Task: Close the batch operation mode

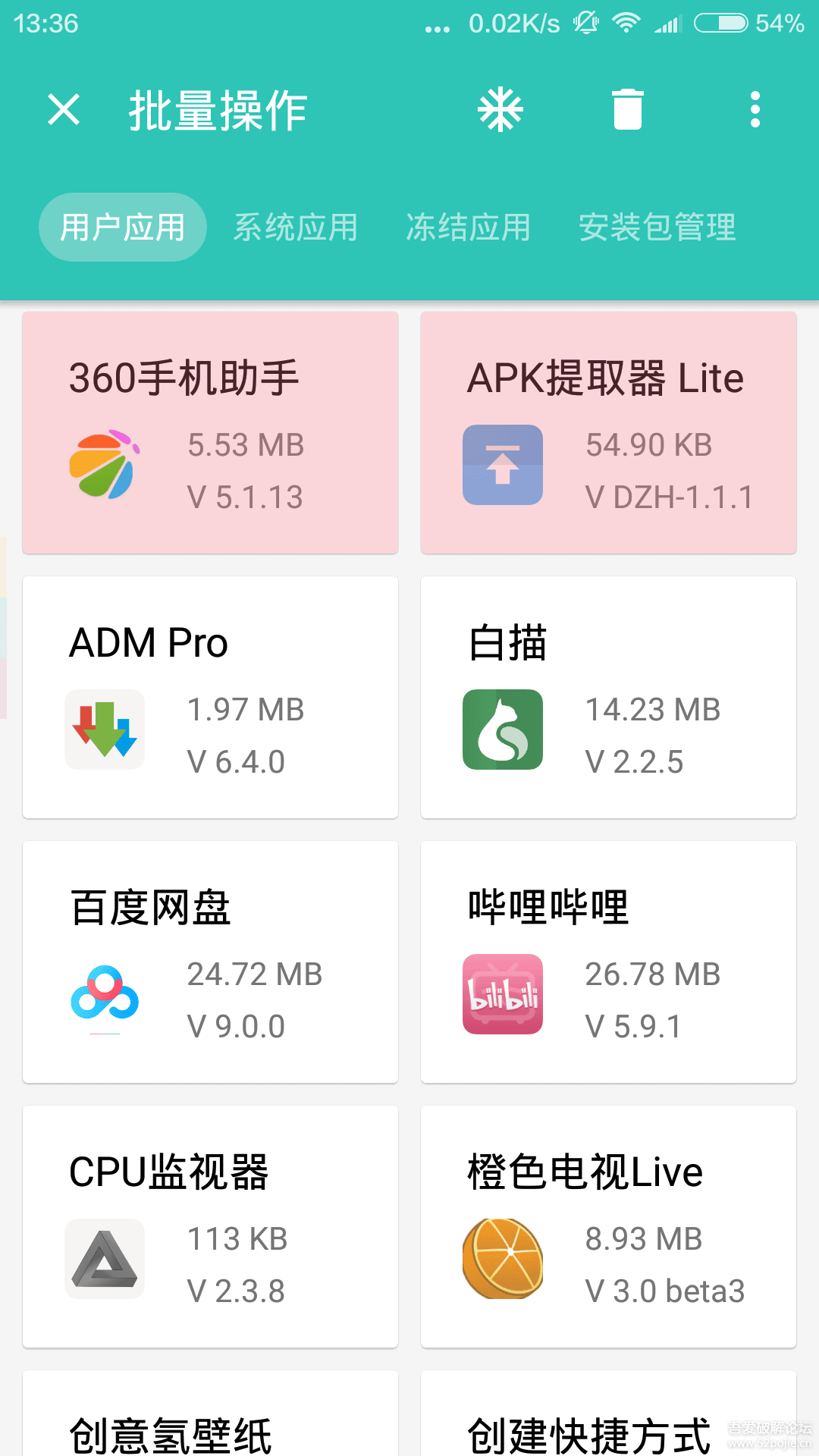Action: click(x=64, y=110)
